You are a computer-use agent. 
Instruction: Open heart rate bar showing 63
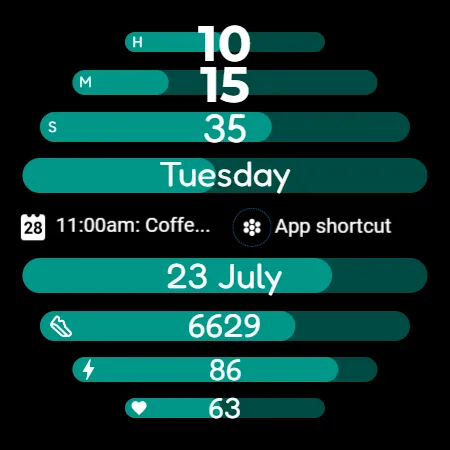[x=225, y=408]
